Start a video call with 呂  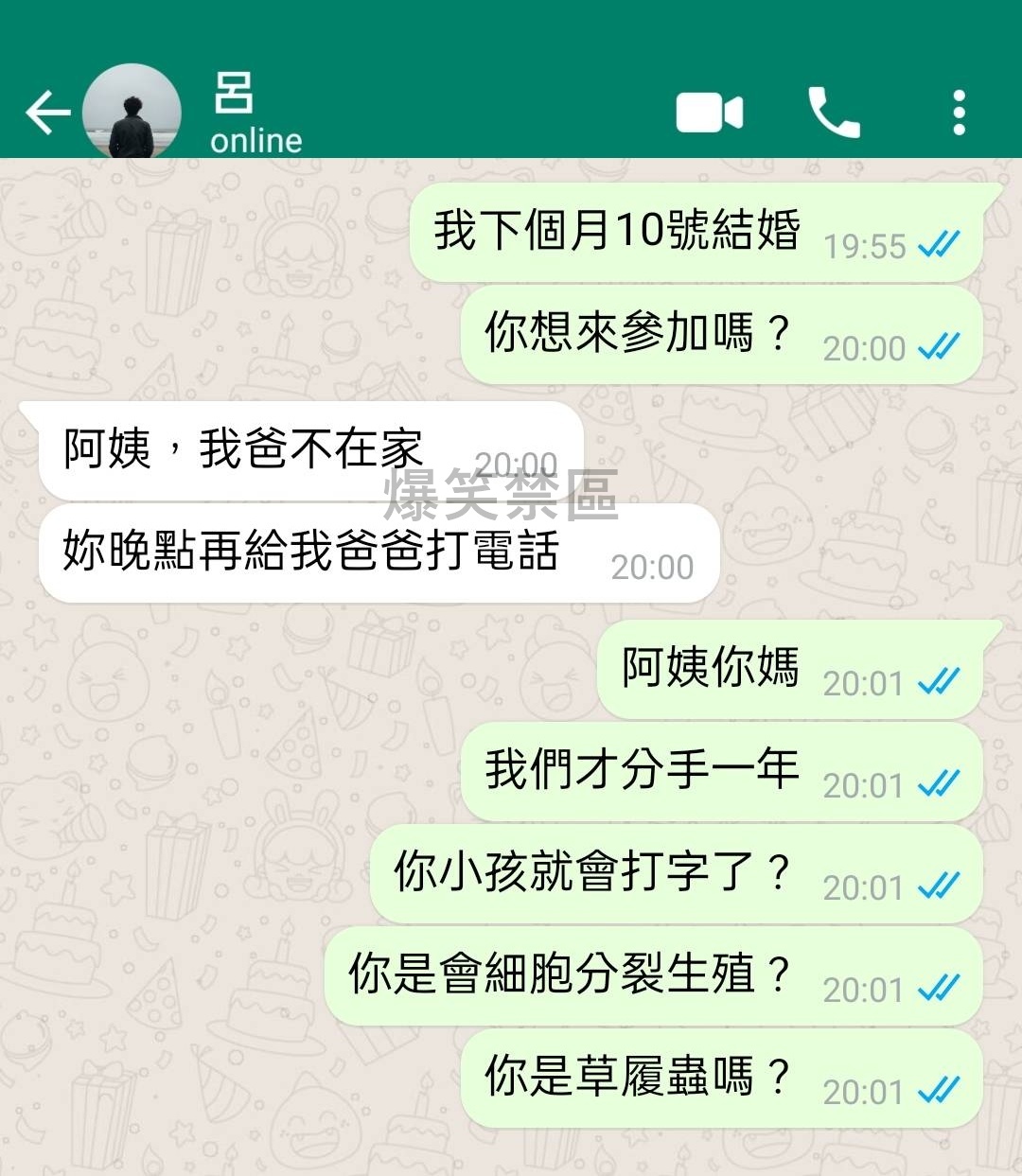[709, 114]
